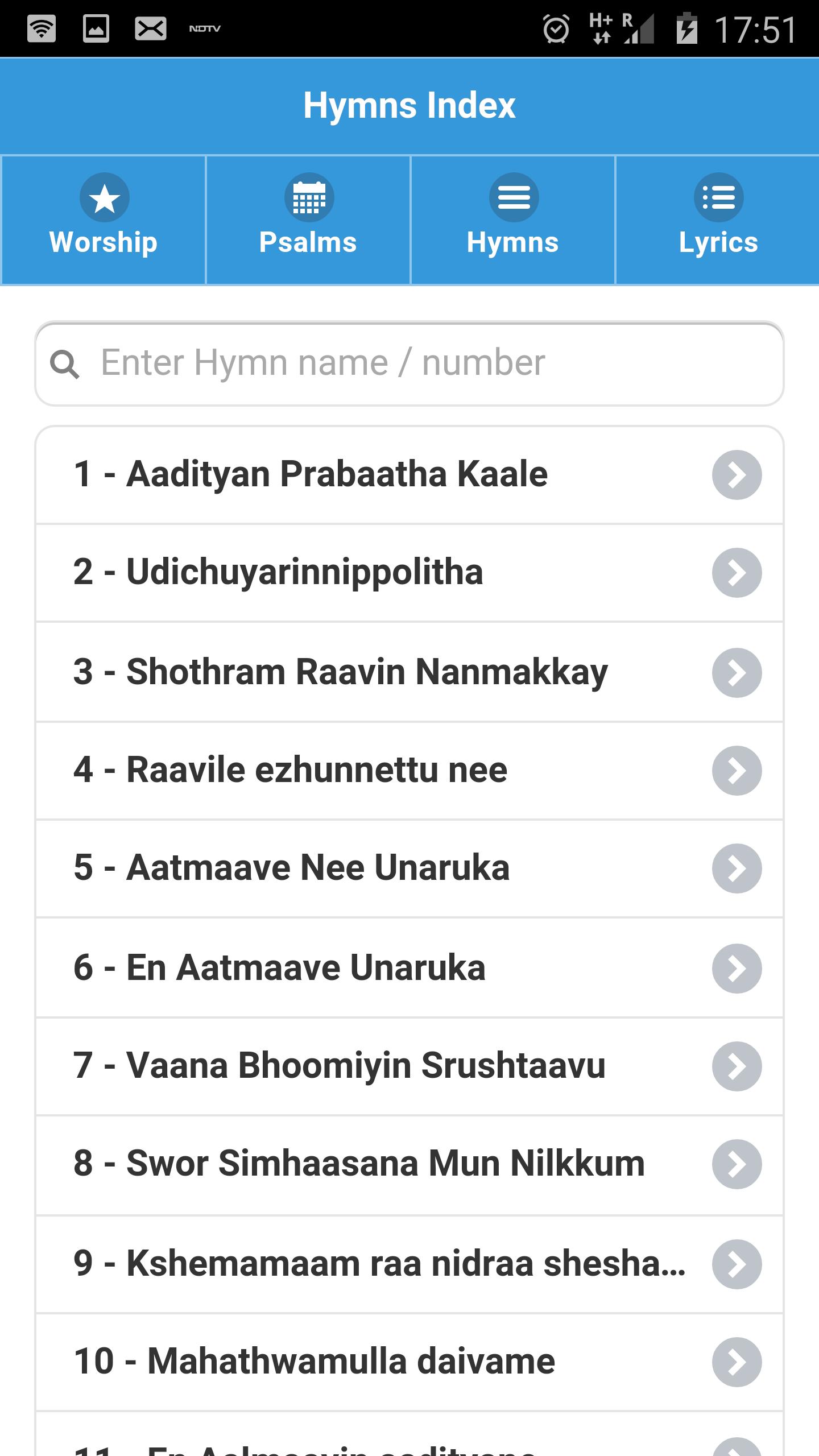Open the Psalms tab
This screenshot has height=1456, width=819.
point(308,220)
